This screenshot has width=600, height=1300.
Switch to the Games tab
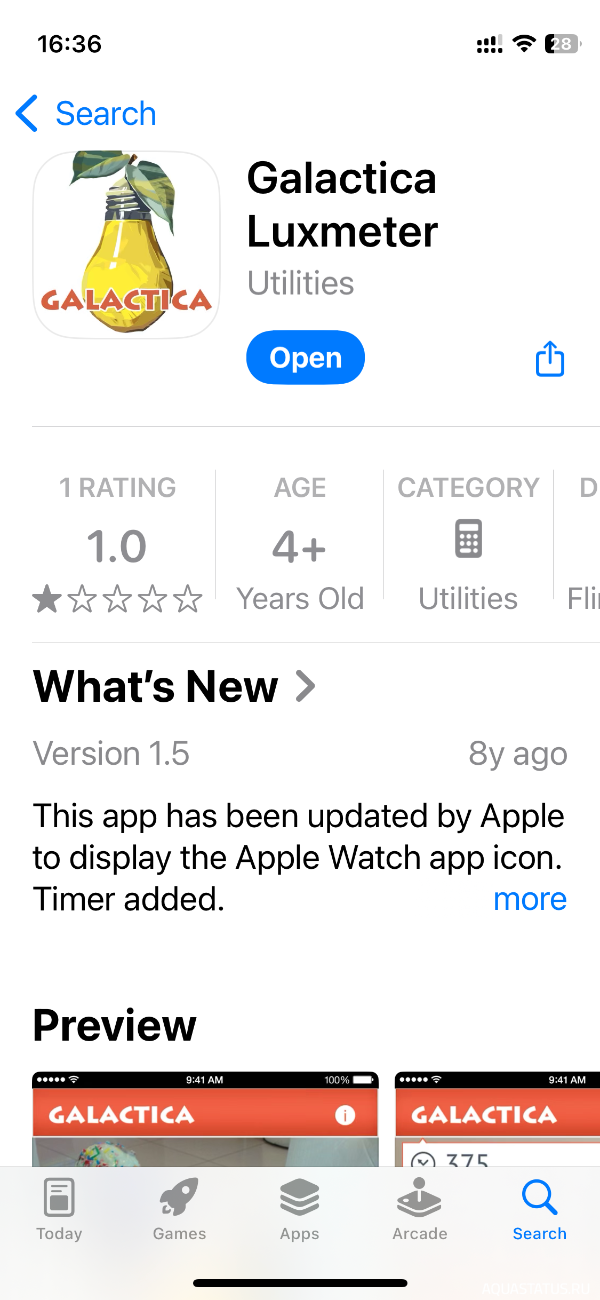179,1211
